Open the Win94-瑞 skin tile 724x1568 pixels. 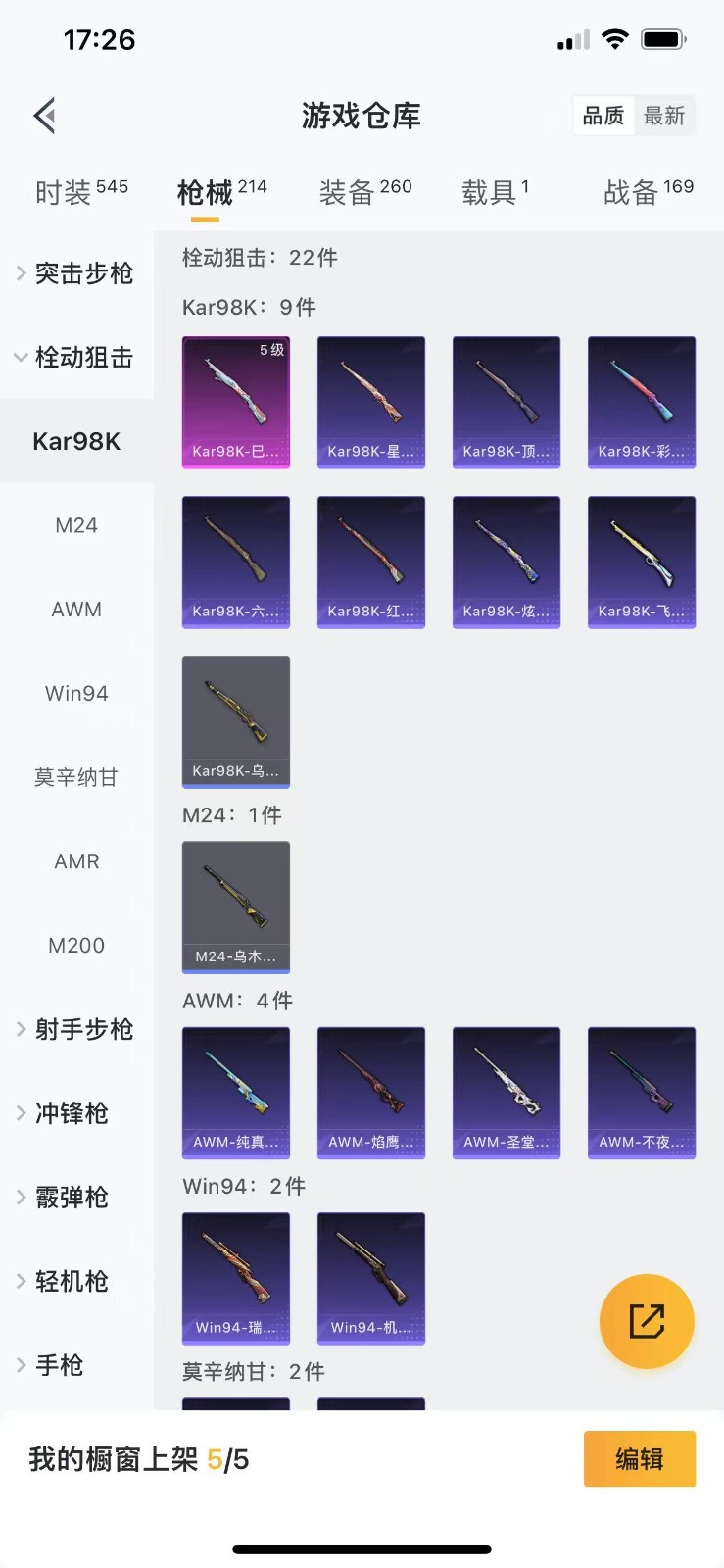coord(236,1278)
